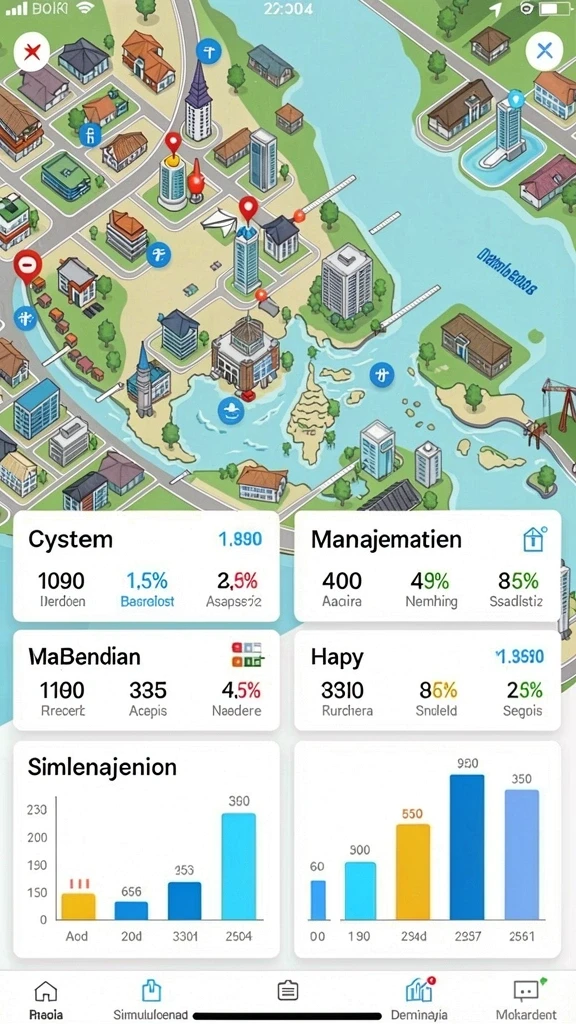
Task: Open the Cystem stats card
Action: [146, 566]
